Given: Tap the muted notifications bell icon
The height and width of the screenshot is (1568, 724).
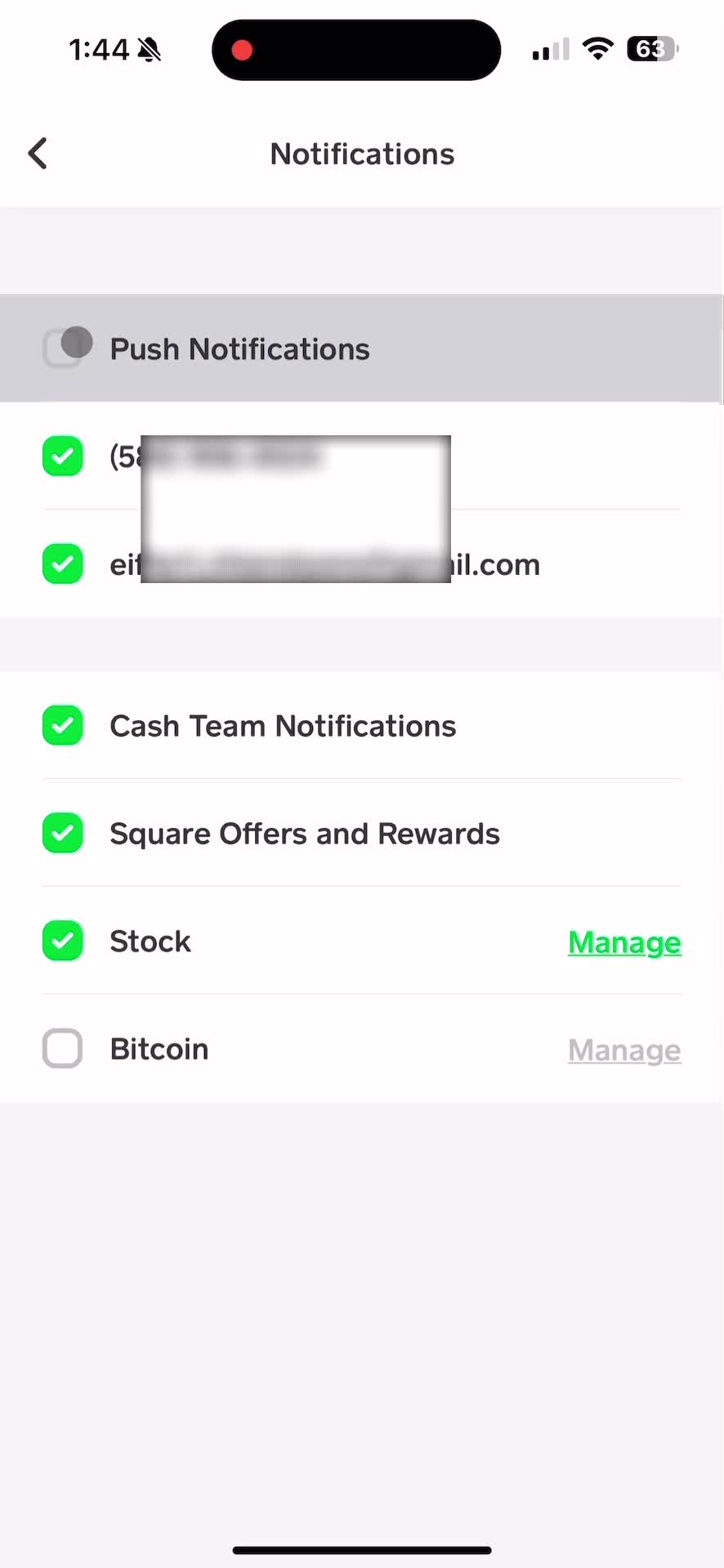Looking at the screenshot, I should coord(149,49).
